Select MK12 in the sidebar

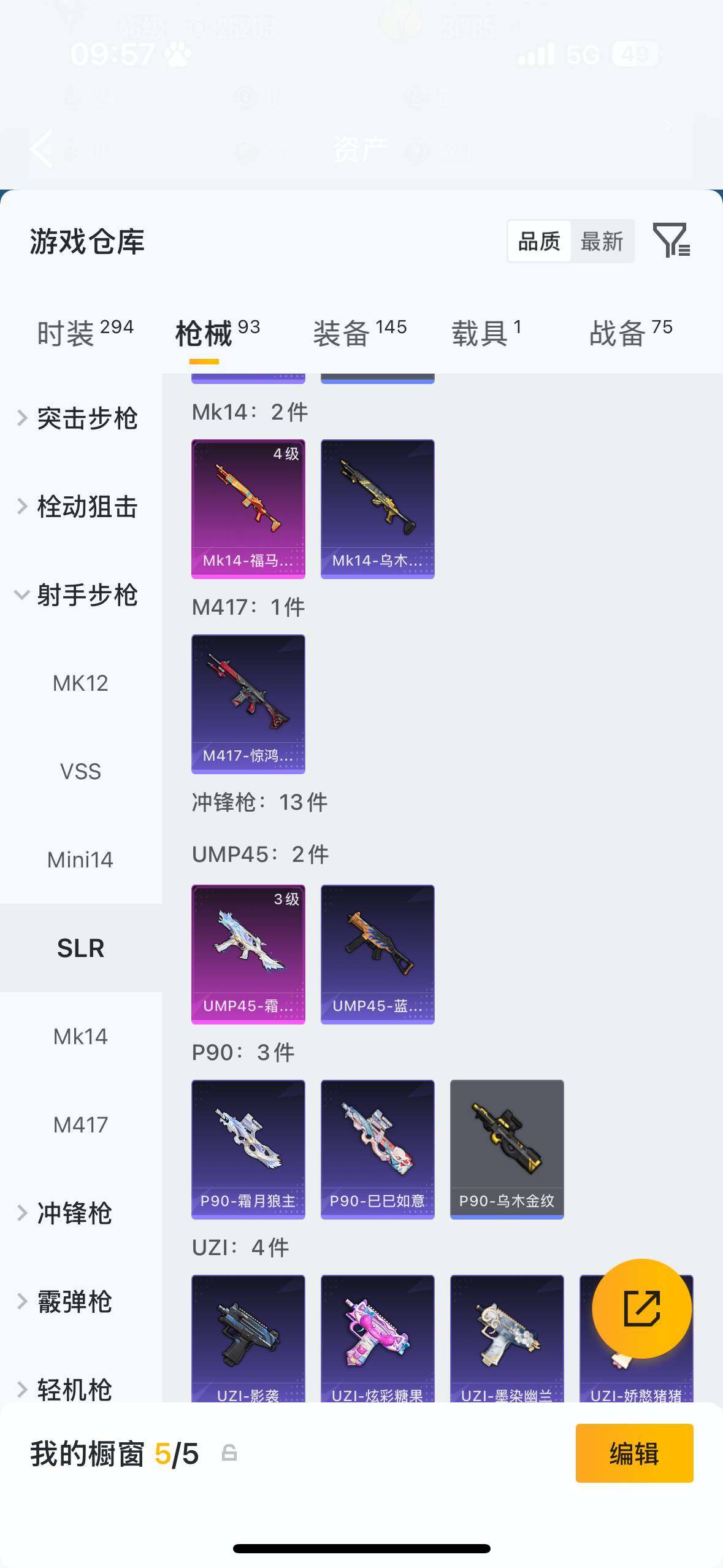click(80, 683)
